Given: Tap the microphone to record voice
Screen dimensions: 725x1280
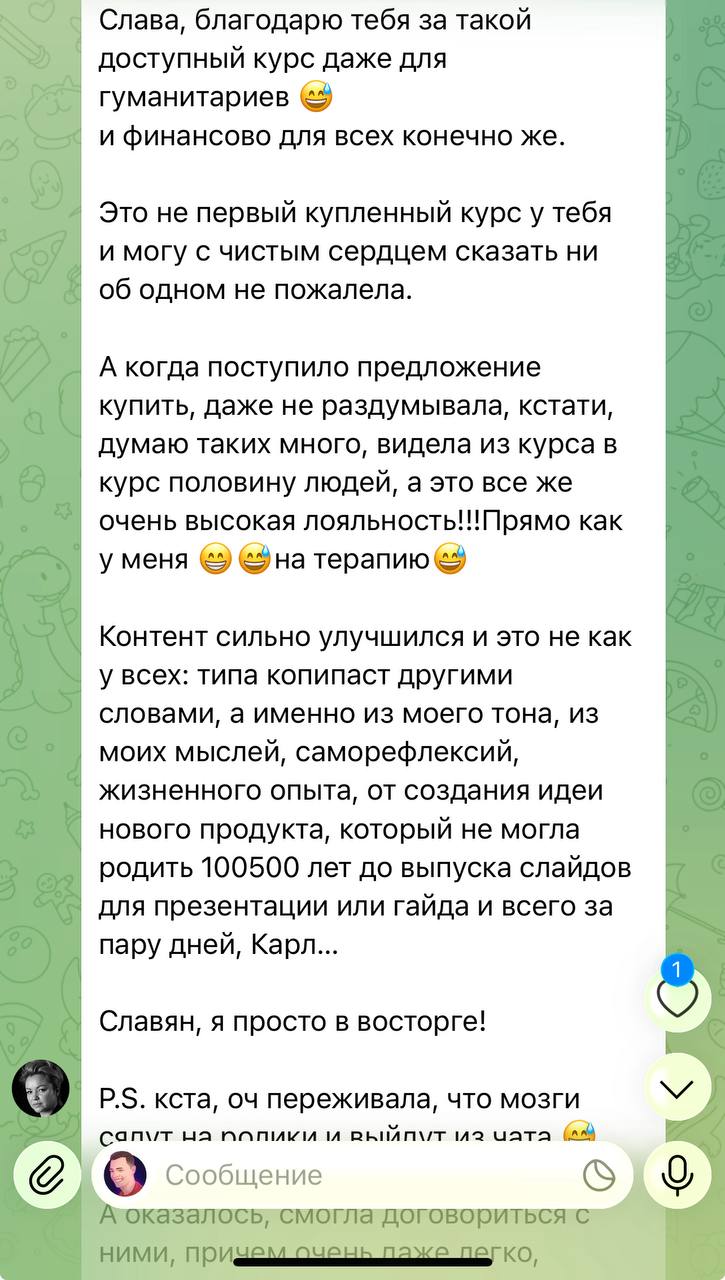Looking at the screenshot, I should (678, 1176).
